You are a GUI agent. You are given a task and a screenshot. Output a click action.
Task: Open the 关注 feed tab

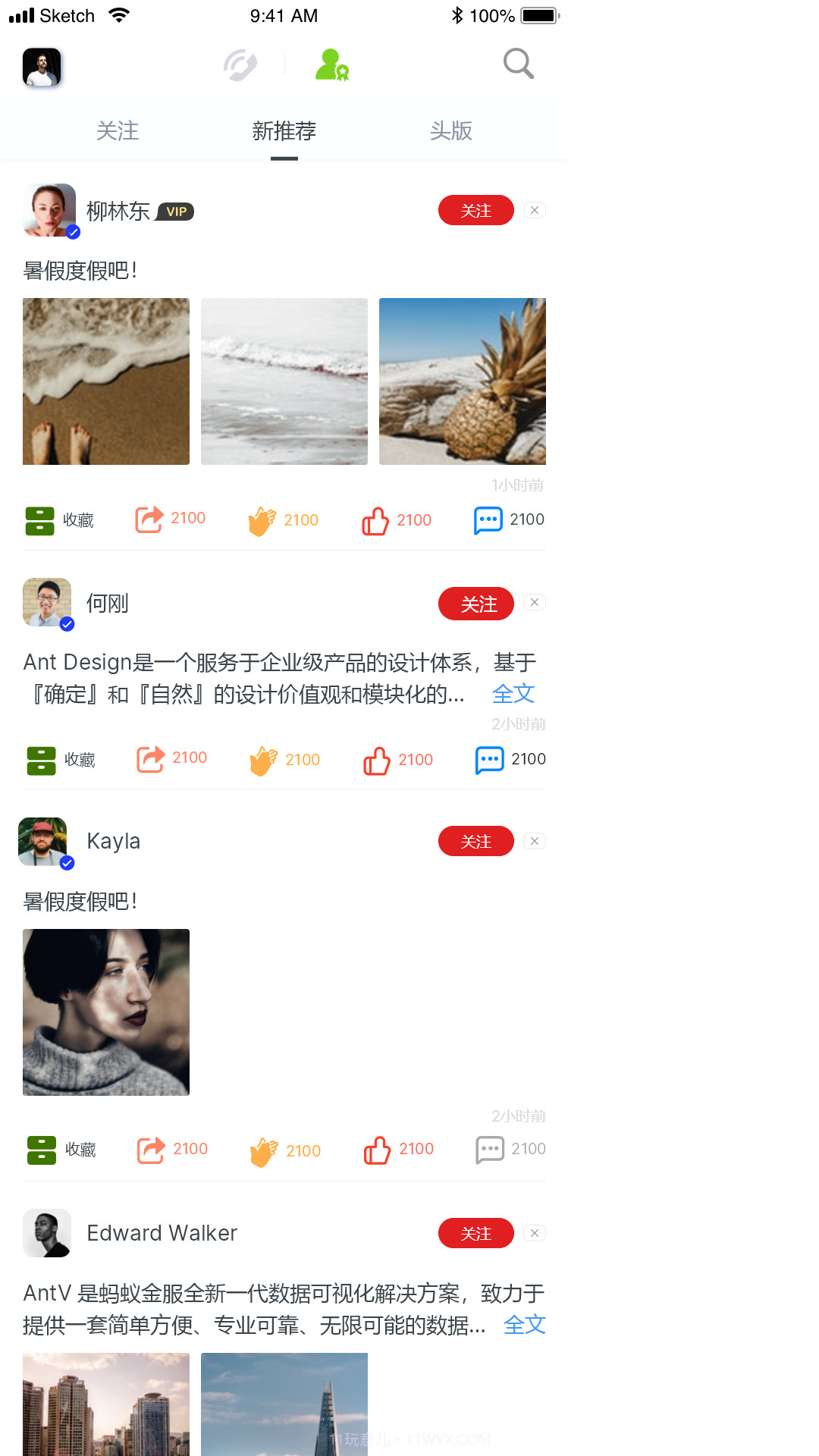coord(118,131)
